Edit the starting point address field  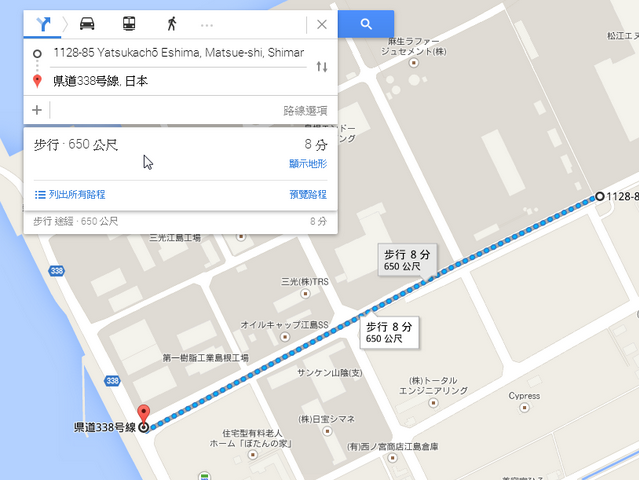(x=178, y=52)
